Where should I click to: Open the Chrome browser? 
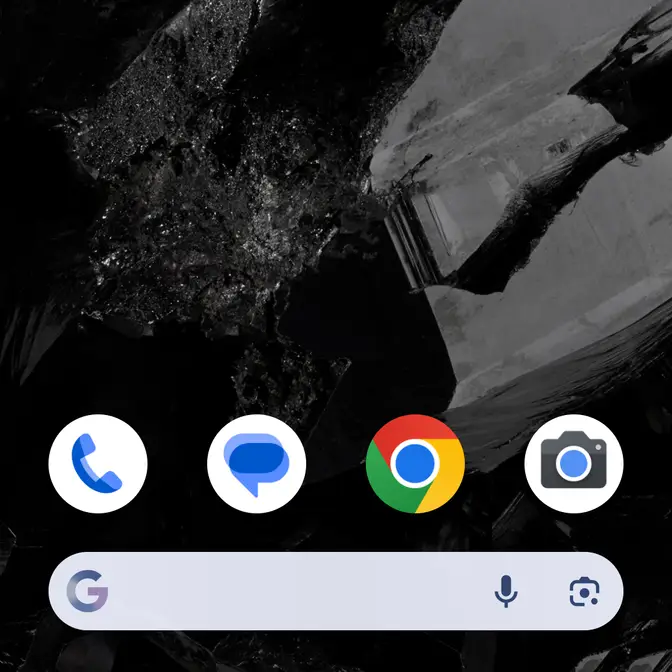tap(415, 463)
